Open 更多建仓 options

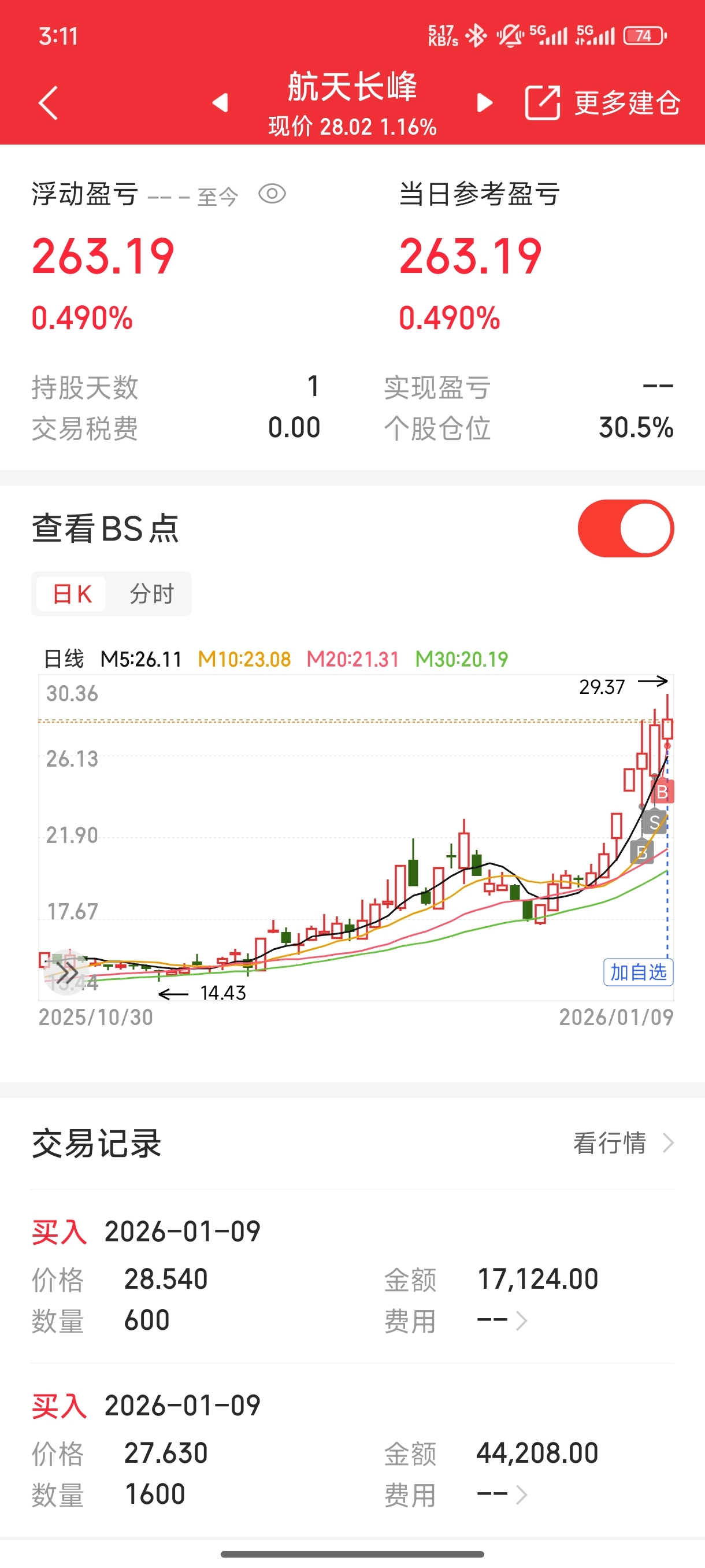tap(627, 102)
